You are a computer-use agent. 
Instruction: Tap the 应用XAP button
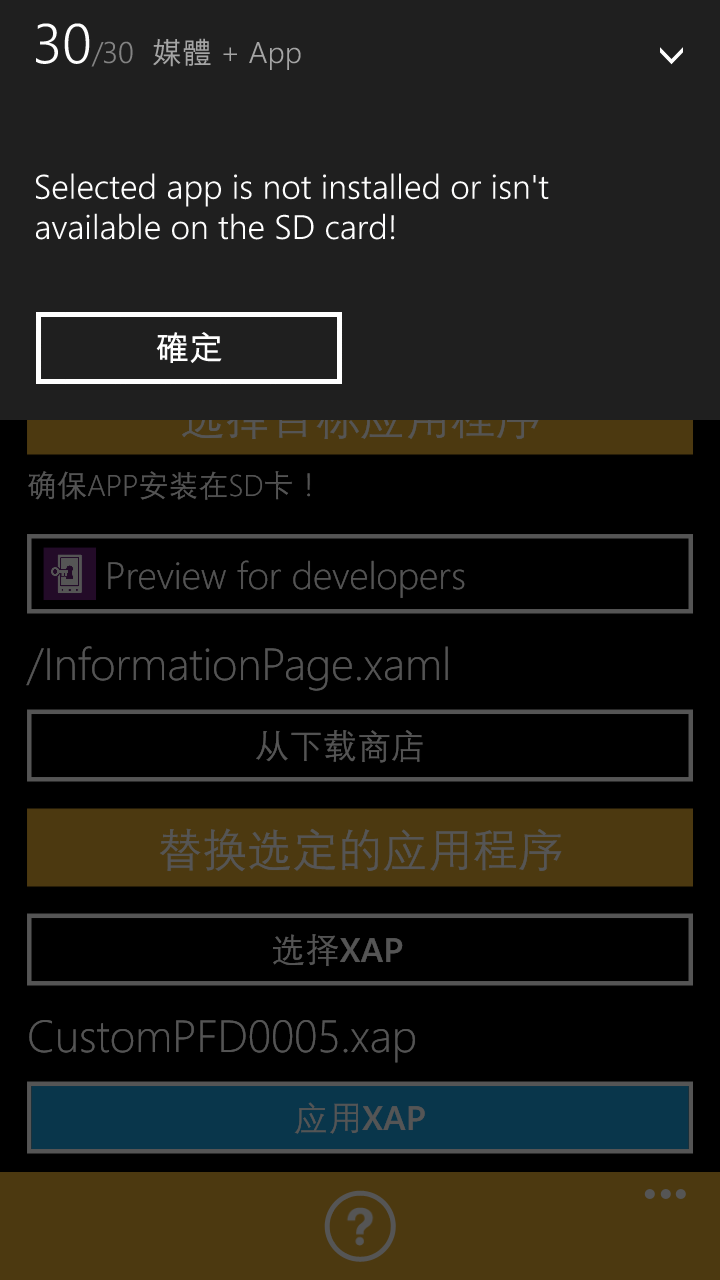pyautogui.click(x=359, y=1117)
